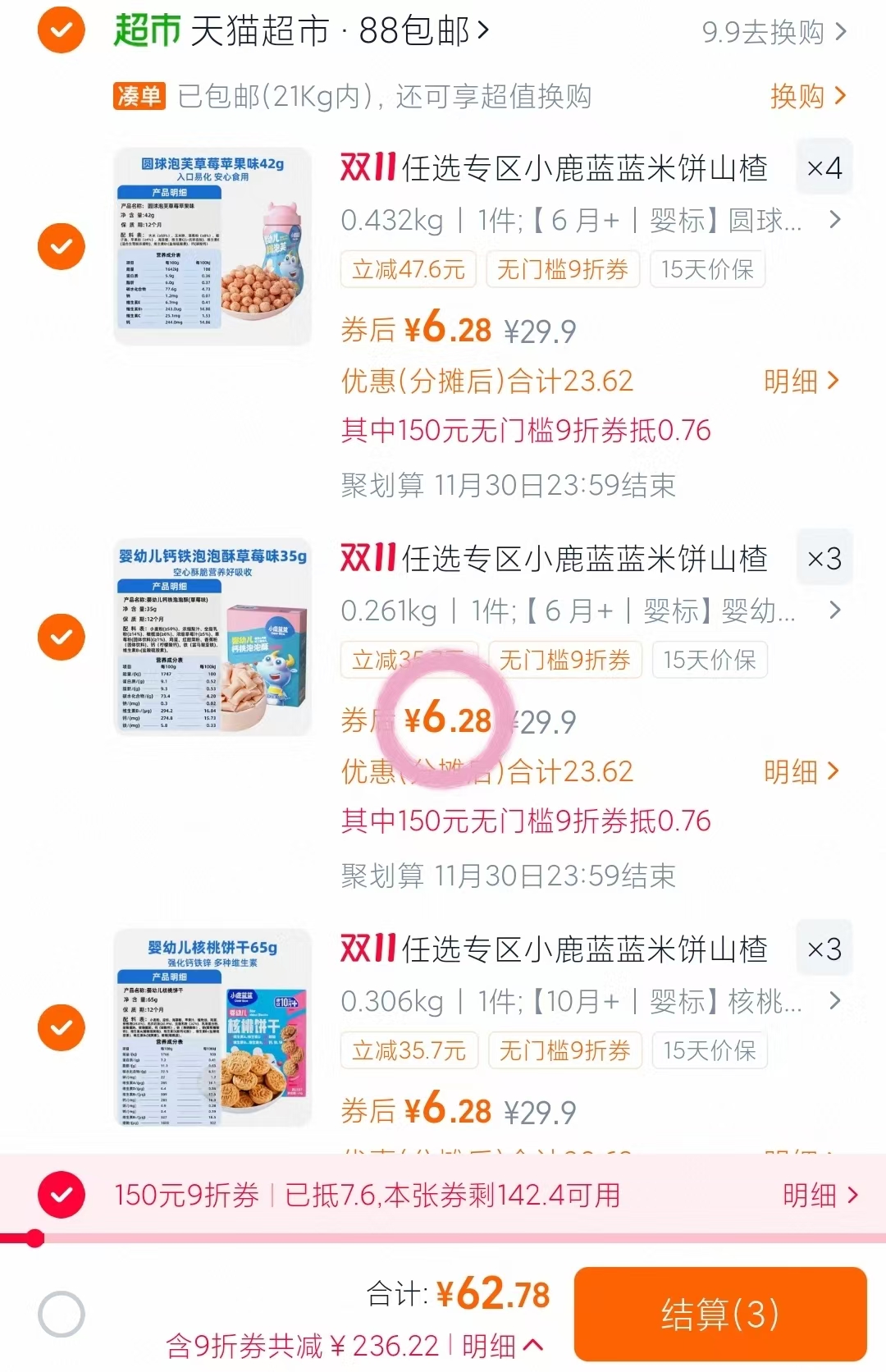Image resolution: width=886 pixels, height=1372 pixels.
Task: Click the 150元9折券 coupon checkmark icon
Action: [x=60, y=1195]
